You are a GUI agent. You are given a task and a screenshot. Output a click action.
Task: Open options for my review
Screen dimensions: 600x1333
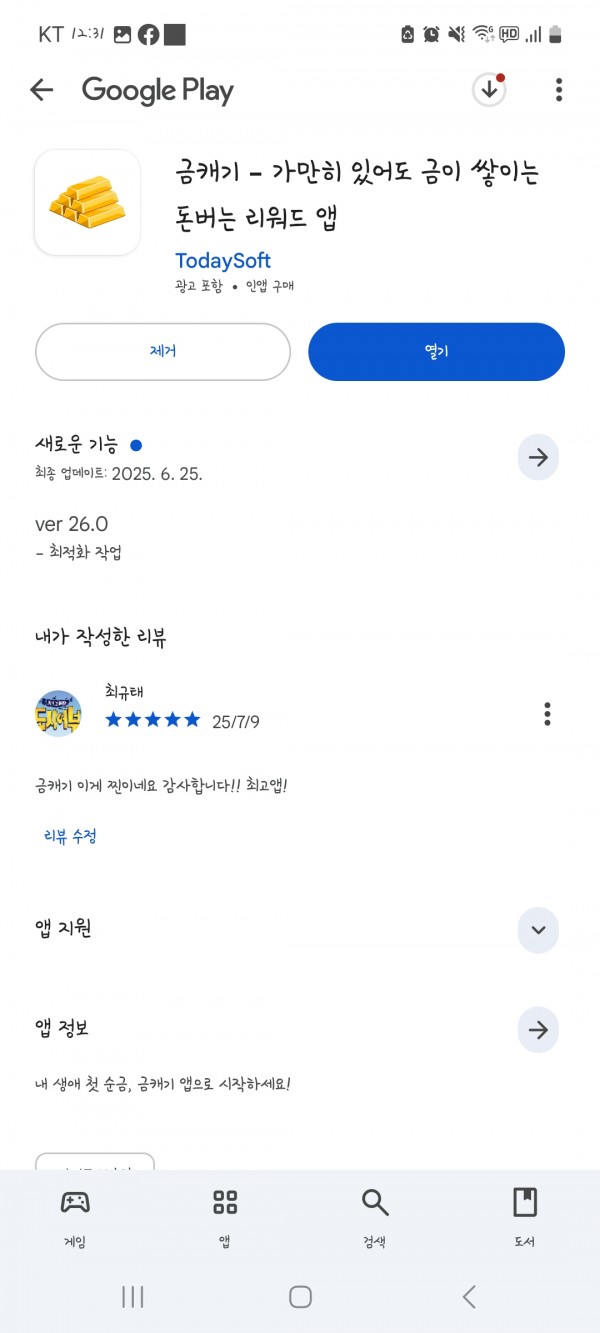click(x=547, y=714)
